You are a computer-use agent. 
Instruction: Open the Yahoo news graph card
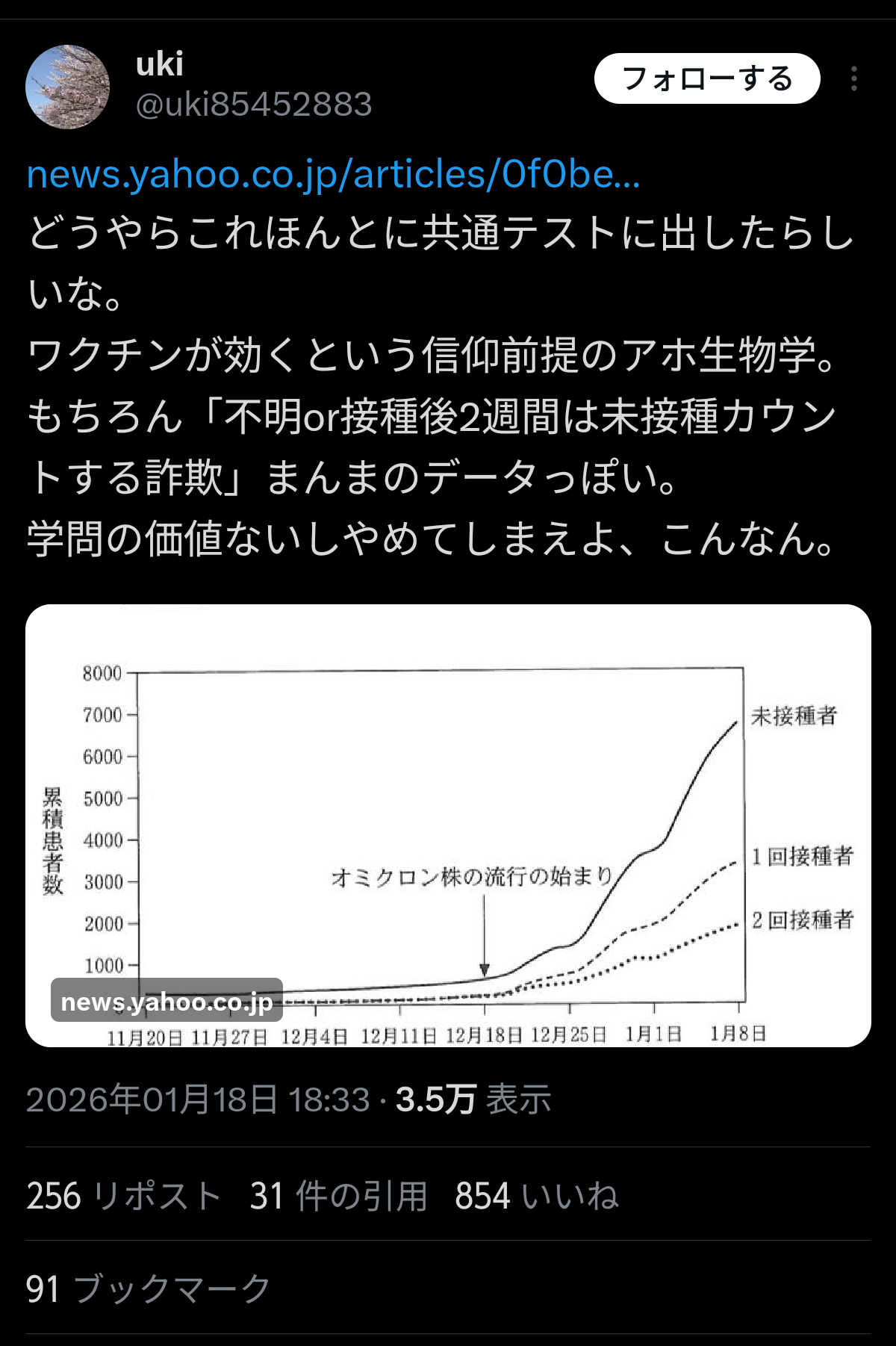coord(448,825)
